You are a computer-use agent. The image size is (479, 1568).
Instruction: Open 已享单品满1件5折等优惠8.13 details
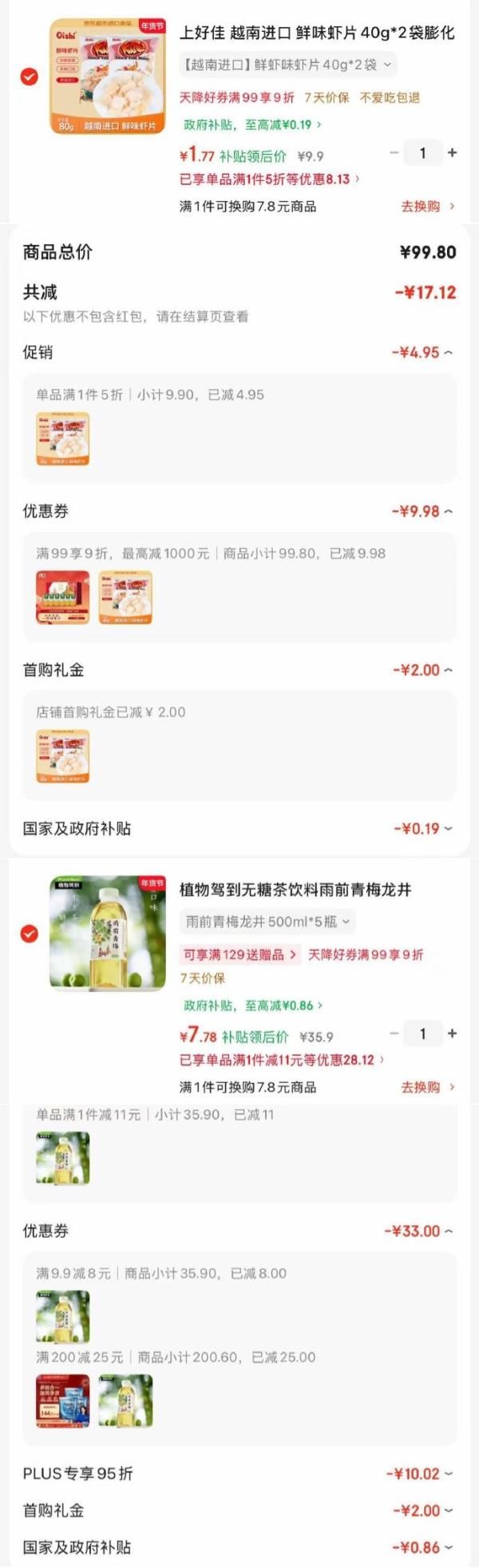269,179
